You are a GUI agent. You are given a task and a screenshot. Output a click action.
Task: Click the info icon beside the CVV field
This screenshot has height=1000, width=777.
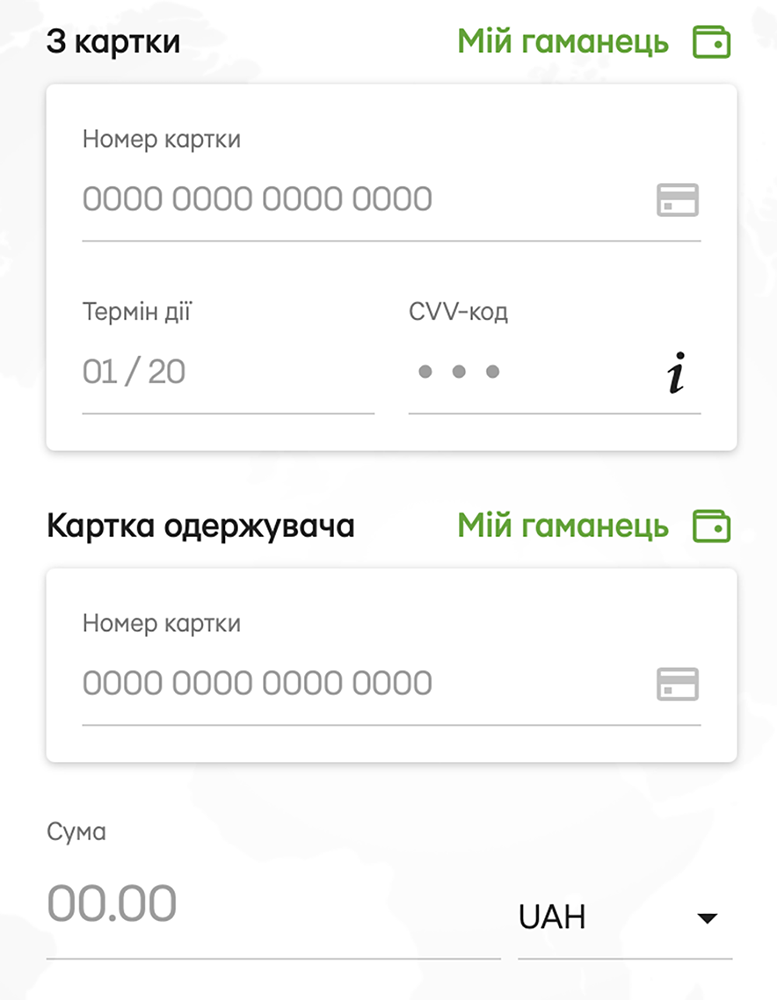pyautogui.click(x=676, y=372)
